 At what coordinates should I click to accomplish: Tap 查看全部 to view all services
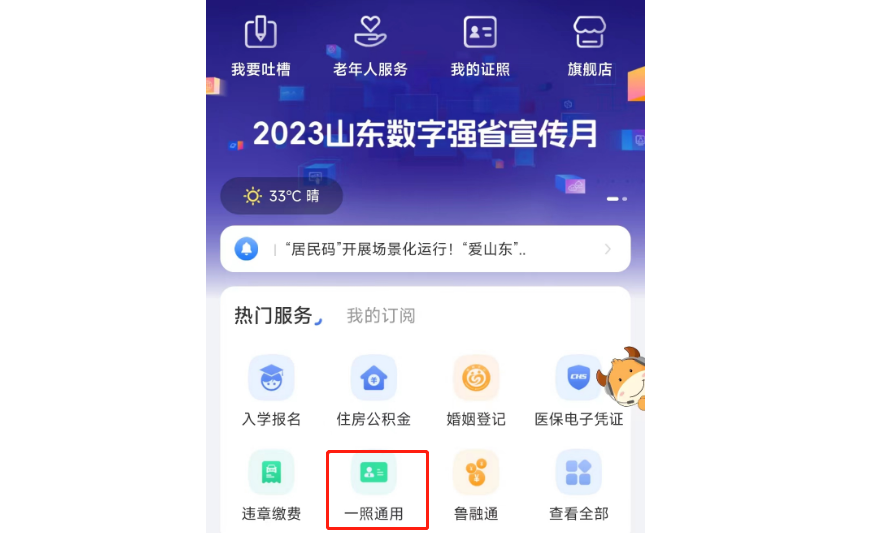[578, 486]
